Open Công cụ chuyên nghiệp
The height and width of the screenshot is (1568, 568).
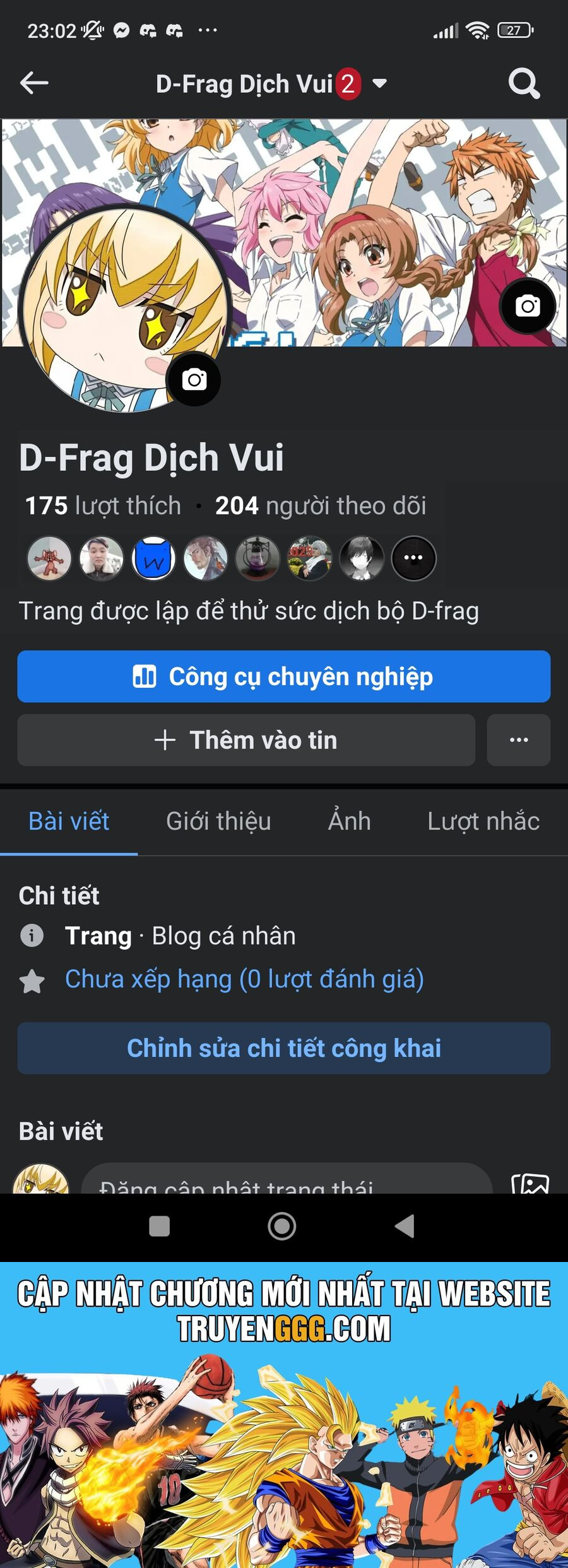pyautogui.click(x=283, y=676)
